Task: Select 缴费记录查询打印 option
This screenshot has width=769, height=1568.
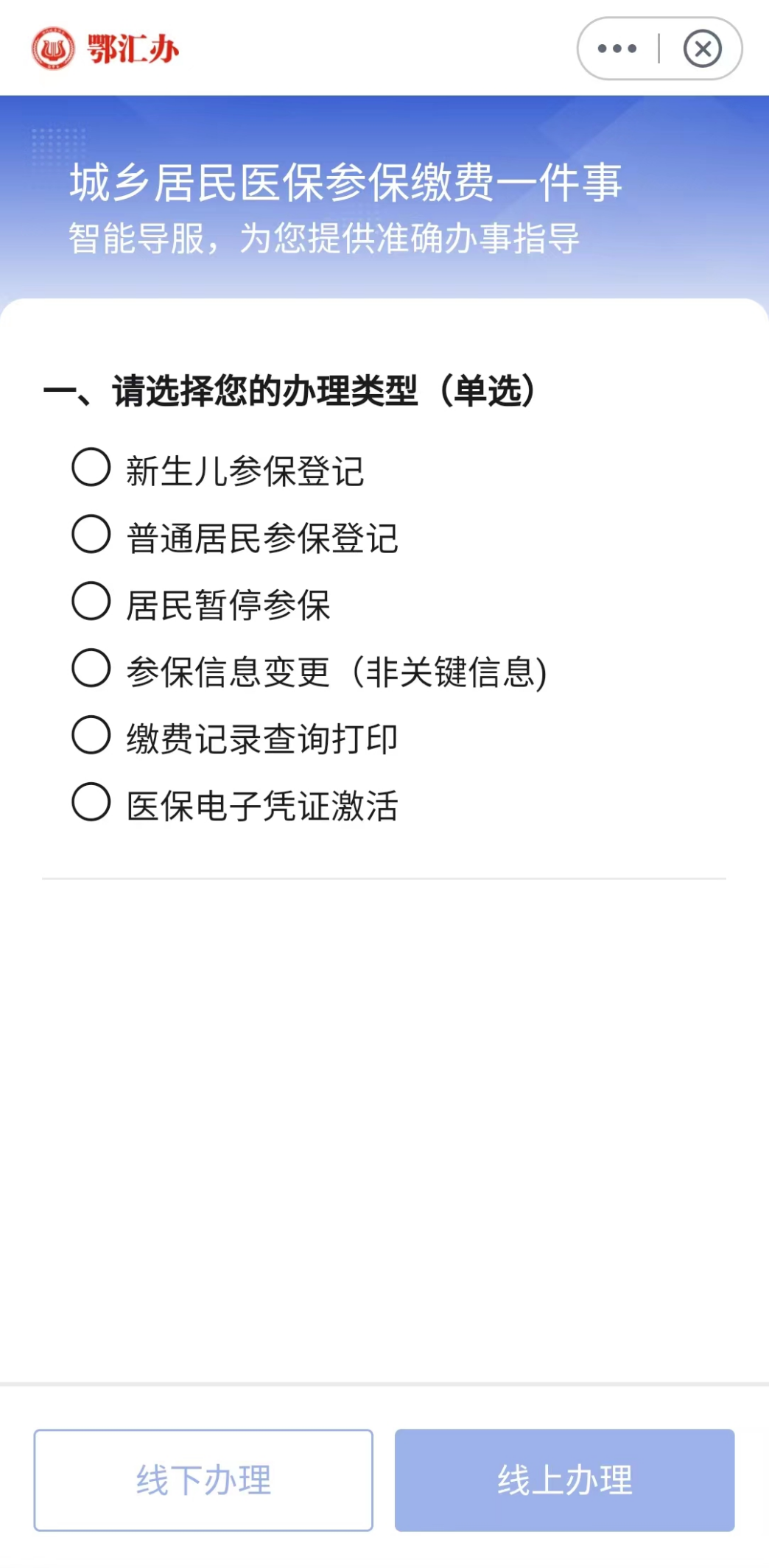Action: [91, 735]
